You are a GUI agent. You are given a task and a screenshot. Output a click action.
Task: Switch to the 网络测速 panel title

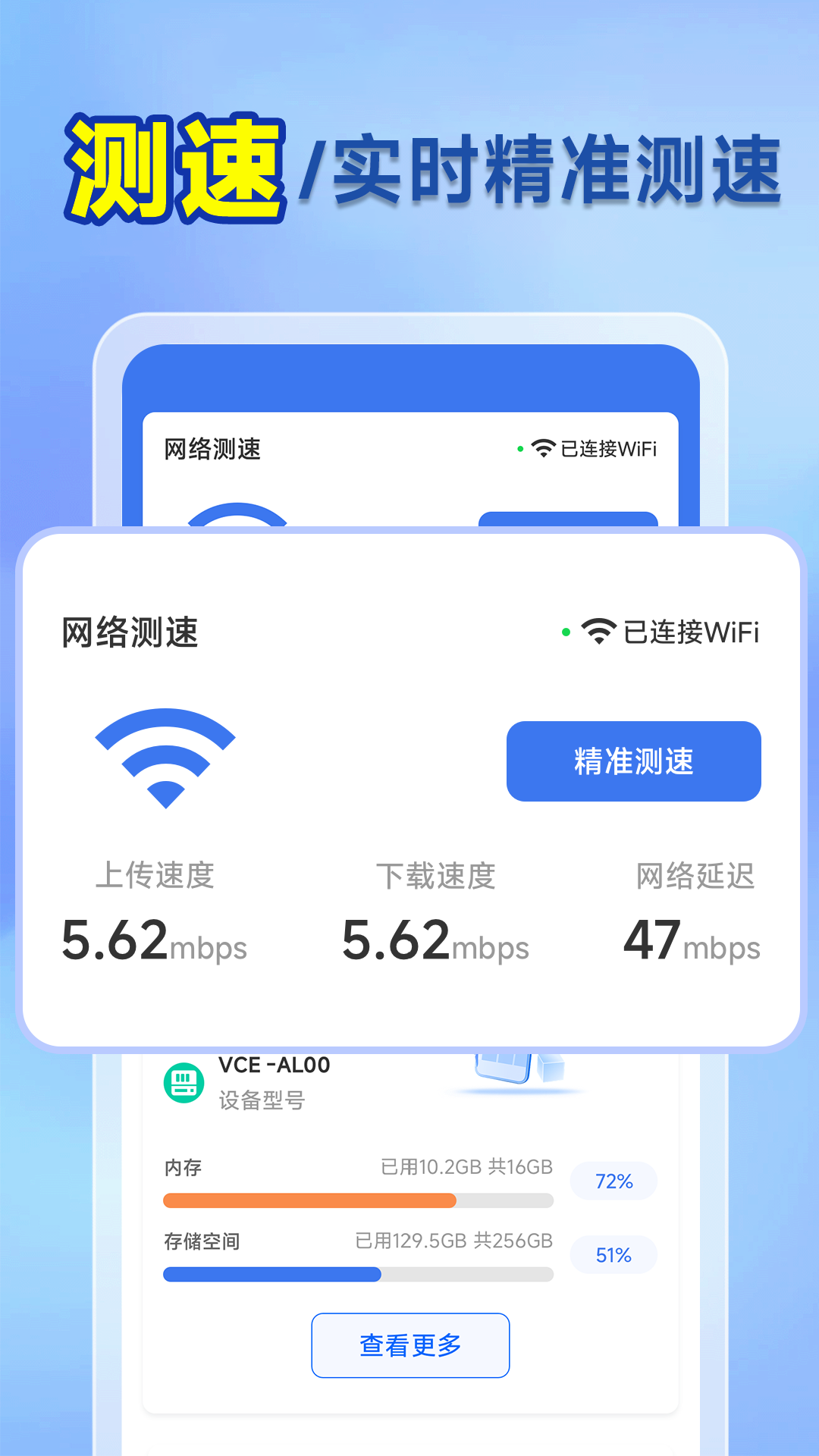[x=129, y=632]
